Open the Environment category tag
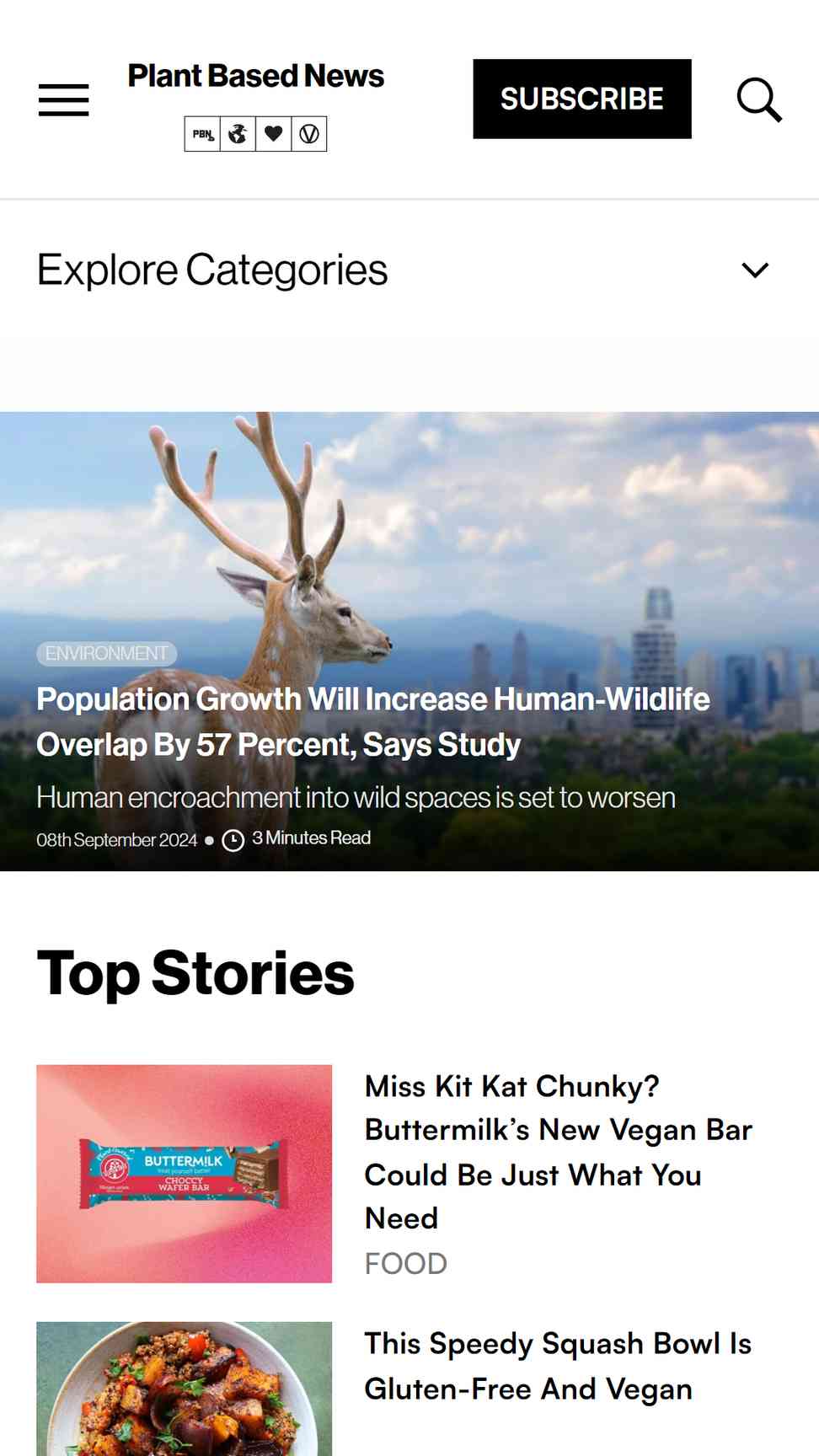Viewport: 819px width, 1456px height. tap(106, 654)
